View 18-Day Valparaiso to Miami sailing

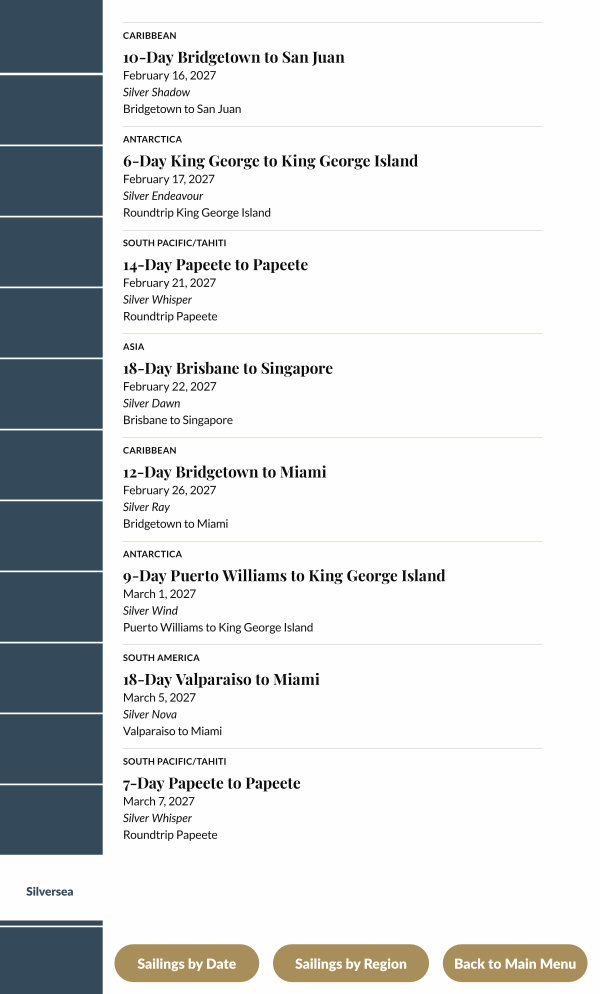point(221,680)
